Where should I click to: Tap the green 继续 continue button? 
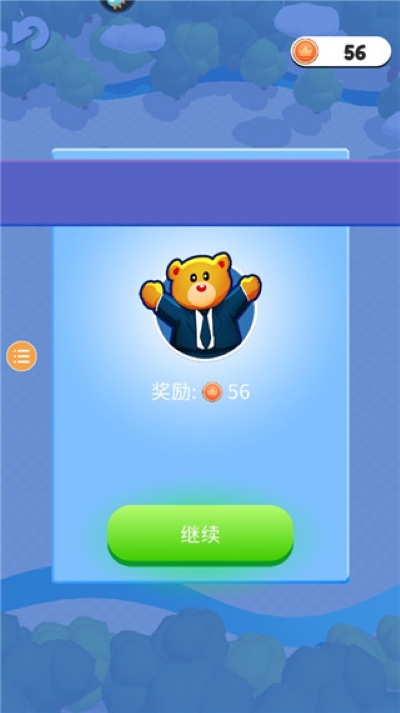(x=200, y=535)
